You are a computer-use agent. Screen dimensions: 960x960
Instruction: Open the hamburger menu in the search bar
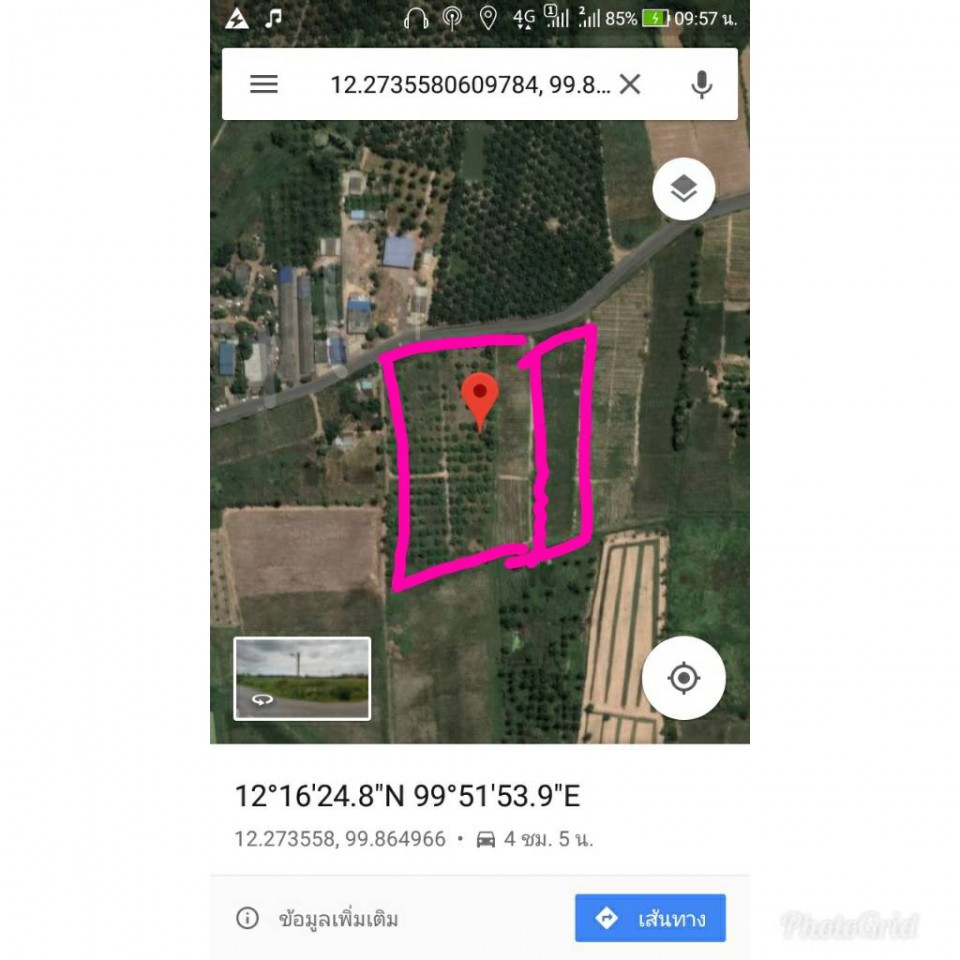[x=264, y=85]
